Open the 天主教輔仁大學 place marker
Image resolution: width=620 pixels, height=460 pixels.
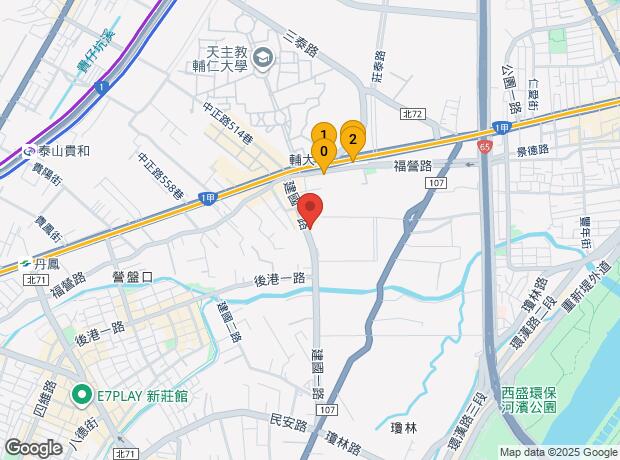click(x=264, y=57)
